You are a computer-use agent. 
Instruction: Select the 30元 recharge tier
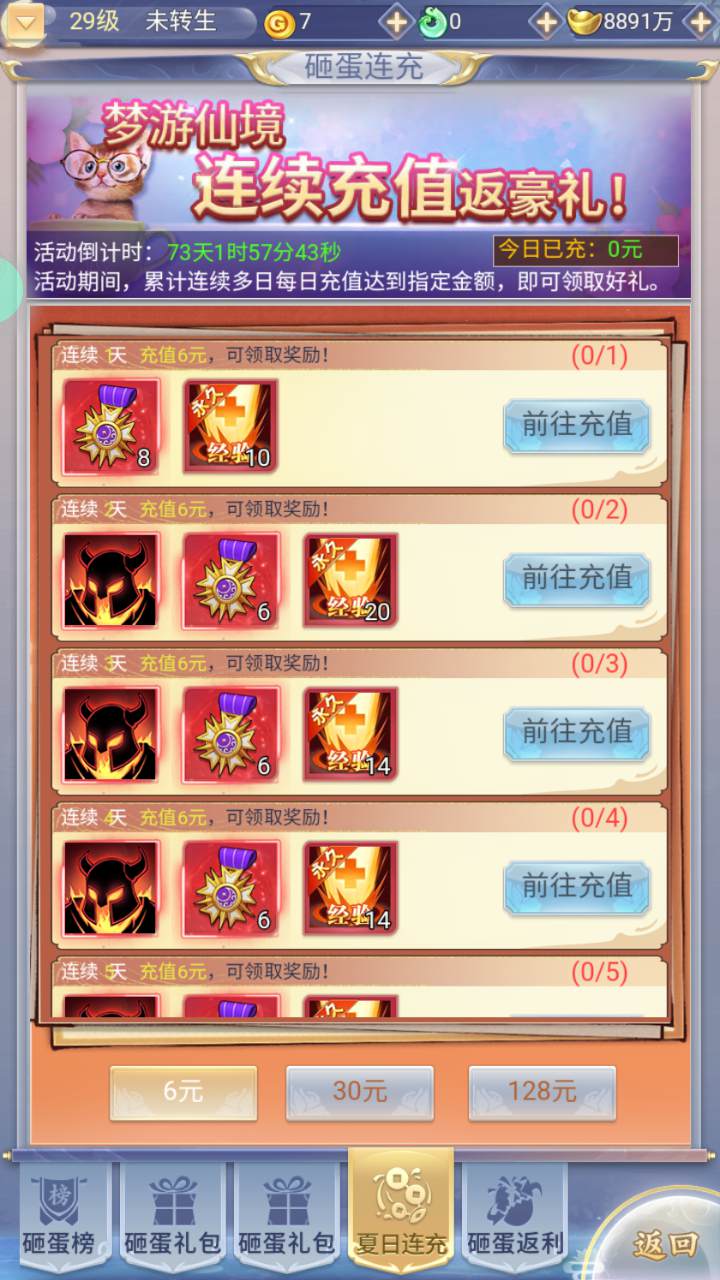point(359,1092)
